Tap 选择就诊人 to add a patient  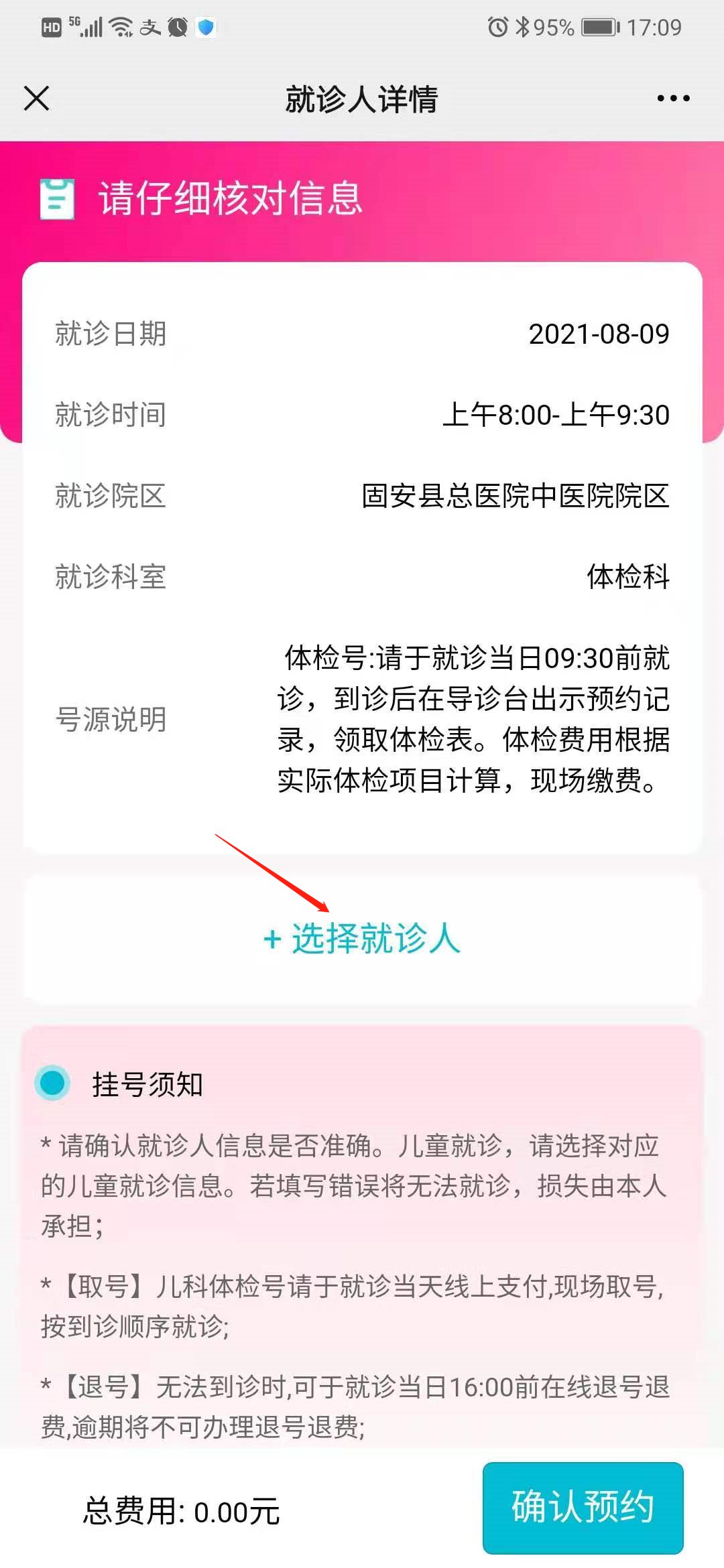[362, 938]
